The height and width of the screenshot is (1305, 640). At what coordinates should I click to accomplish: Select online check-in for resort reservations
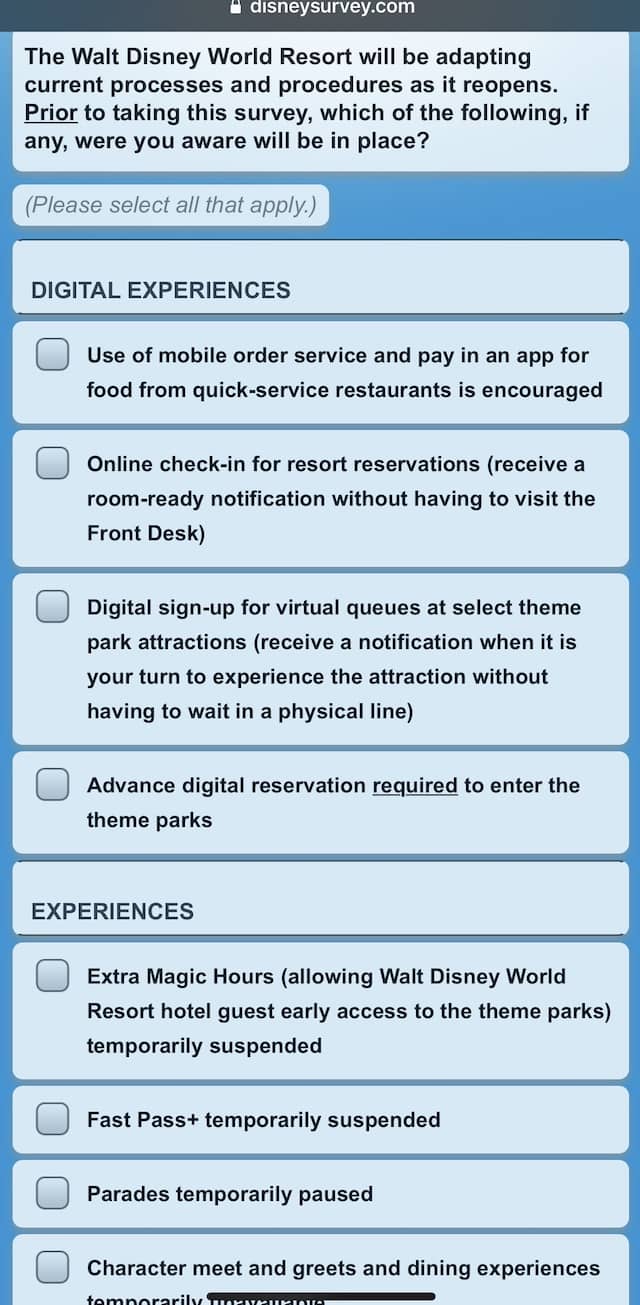[53, 464]
